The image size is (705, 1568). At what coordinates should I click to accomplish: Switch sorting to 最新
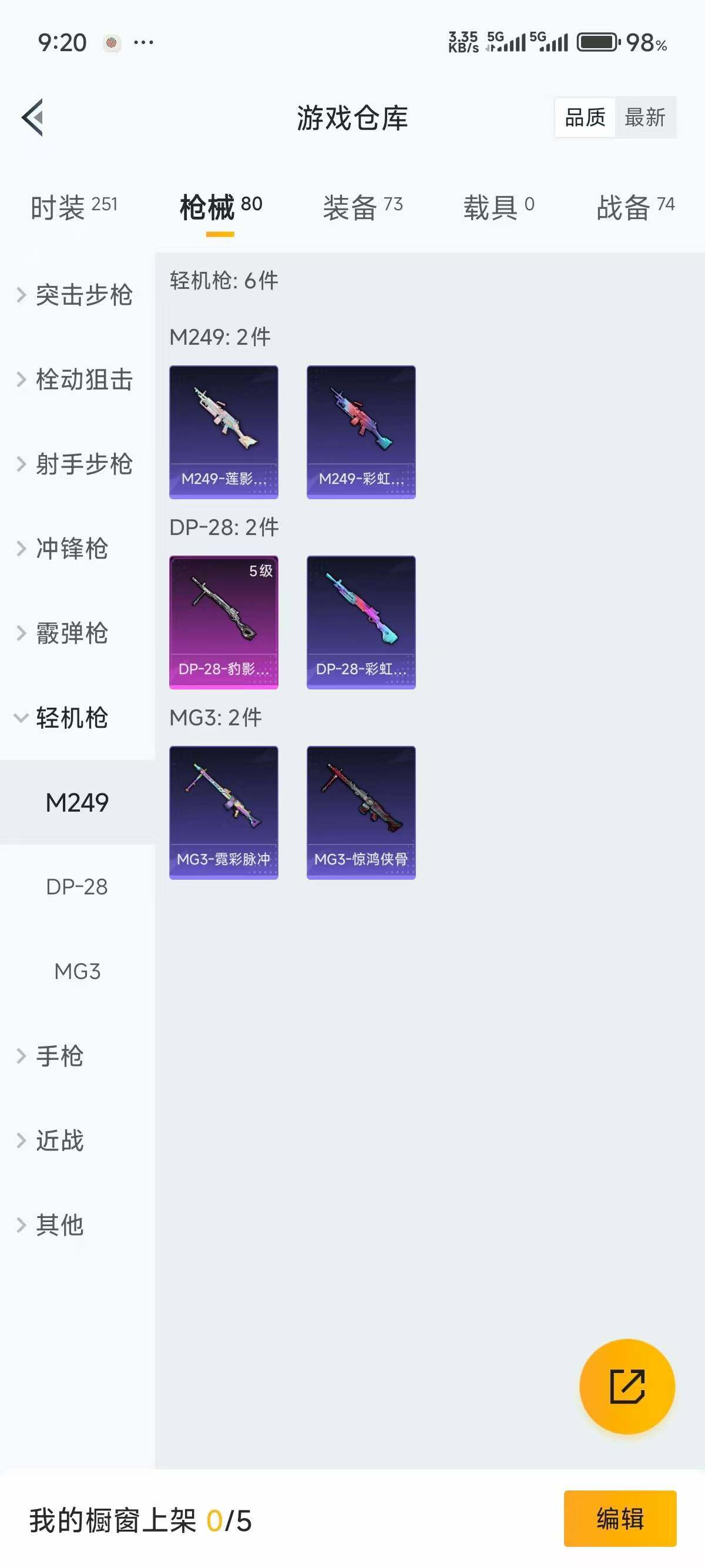coord(647,117)
